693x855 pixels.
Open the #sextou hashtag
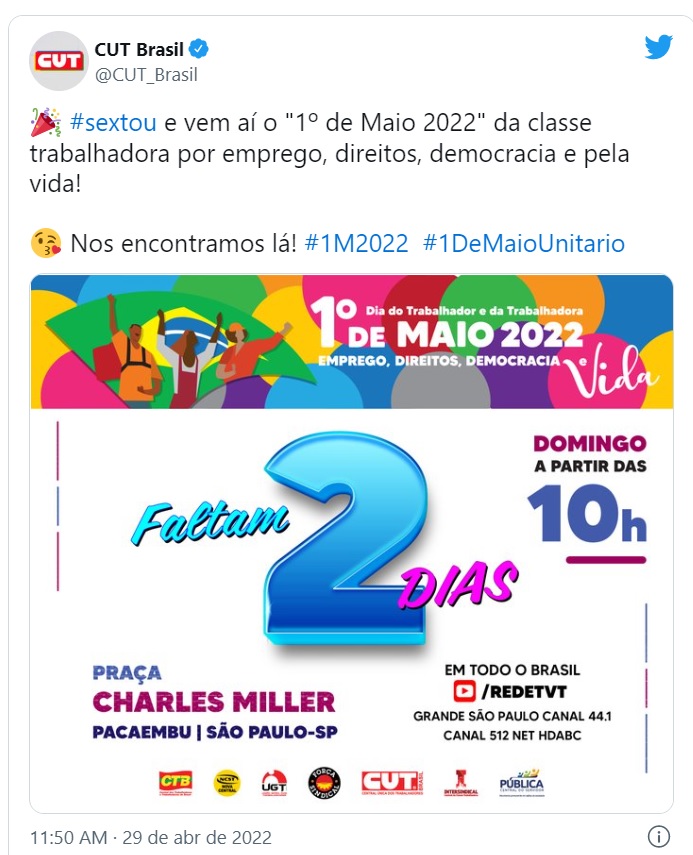113,123
